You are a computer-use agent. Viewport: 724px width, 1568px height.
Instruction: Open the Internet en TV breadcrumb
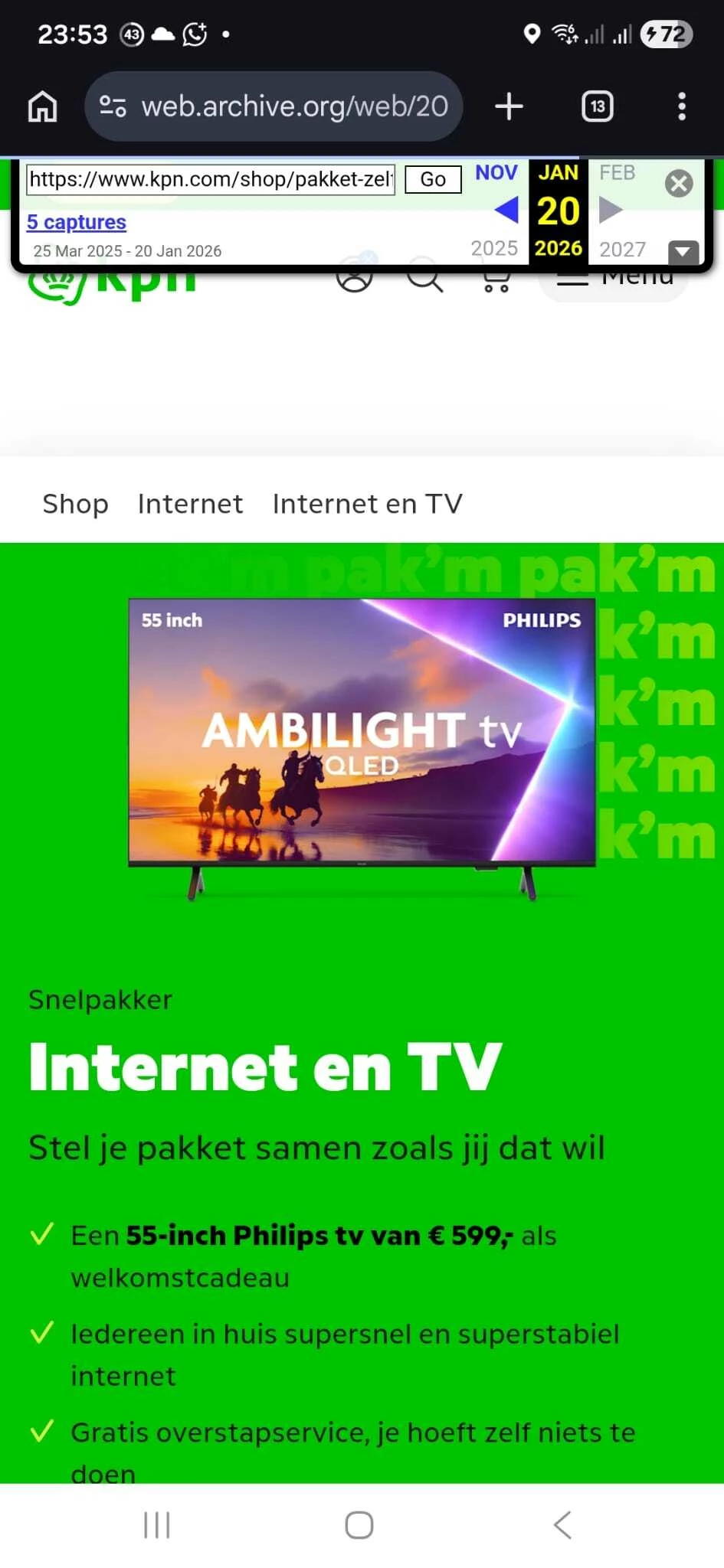(x=368, y=504)
